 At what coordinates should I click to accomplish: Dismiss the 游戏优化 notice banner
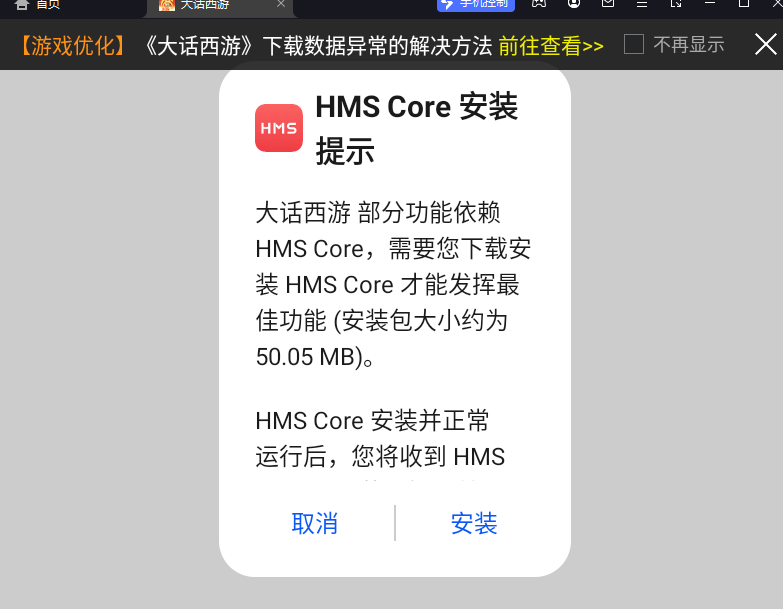point(765,45)
